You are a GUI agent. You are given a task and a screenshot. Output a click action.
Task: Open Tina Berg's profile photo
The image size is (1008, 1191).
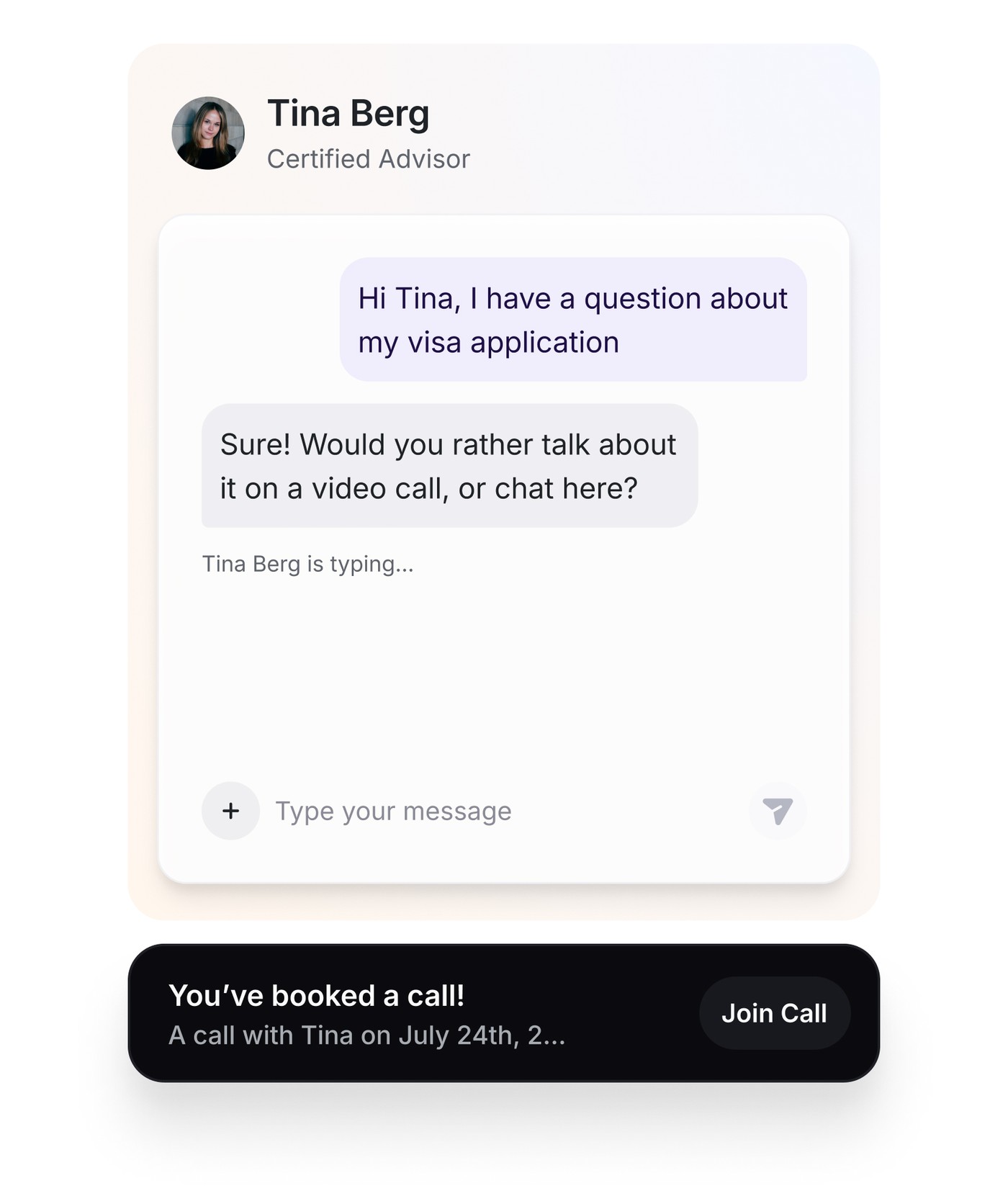(208, 133)
